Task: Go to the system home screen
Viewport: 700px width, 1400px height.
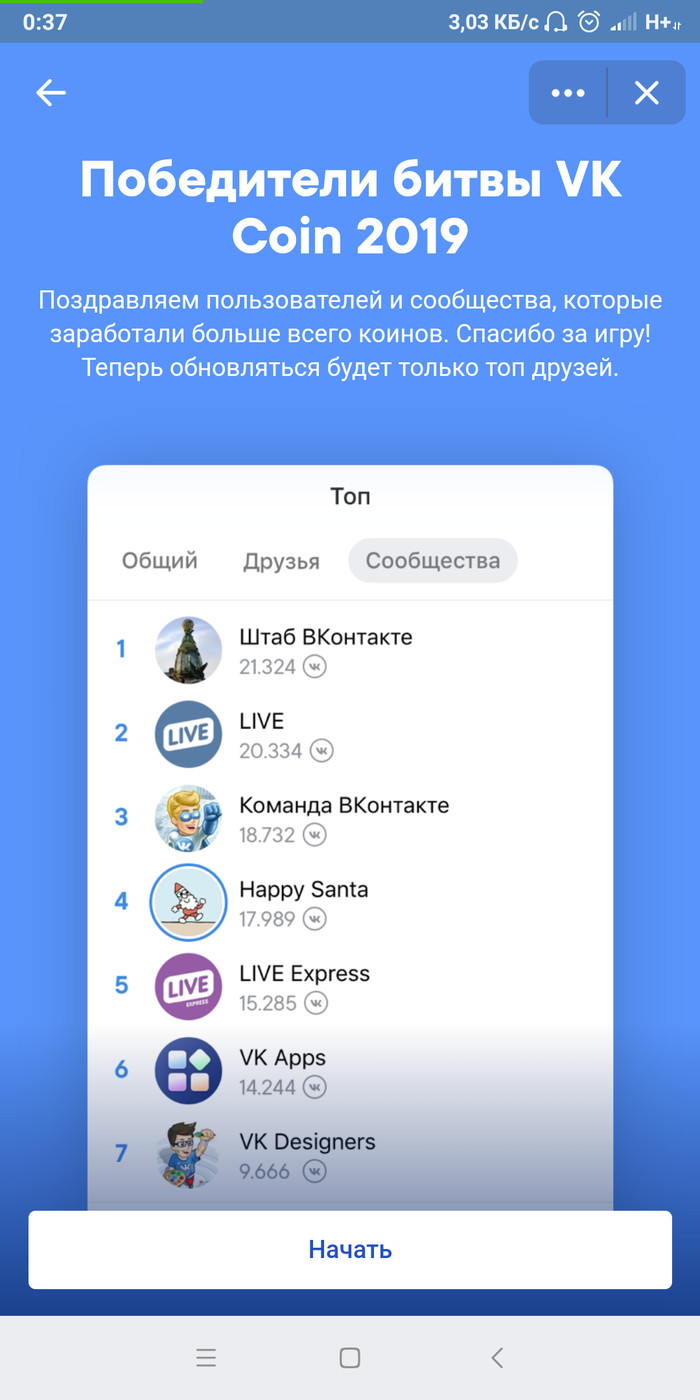Action: 350,1358
